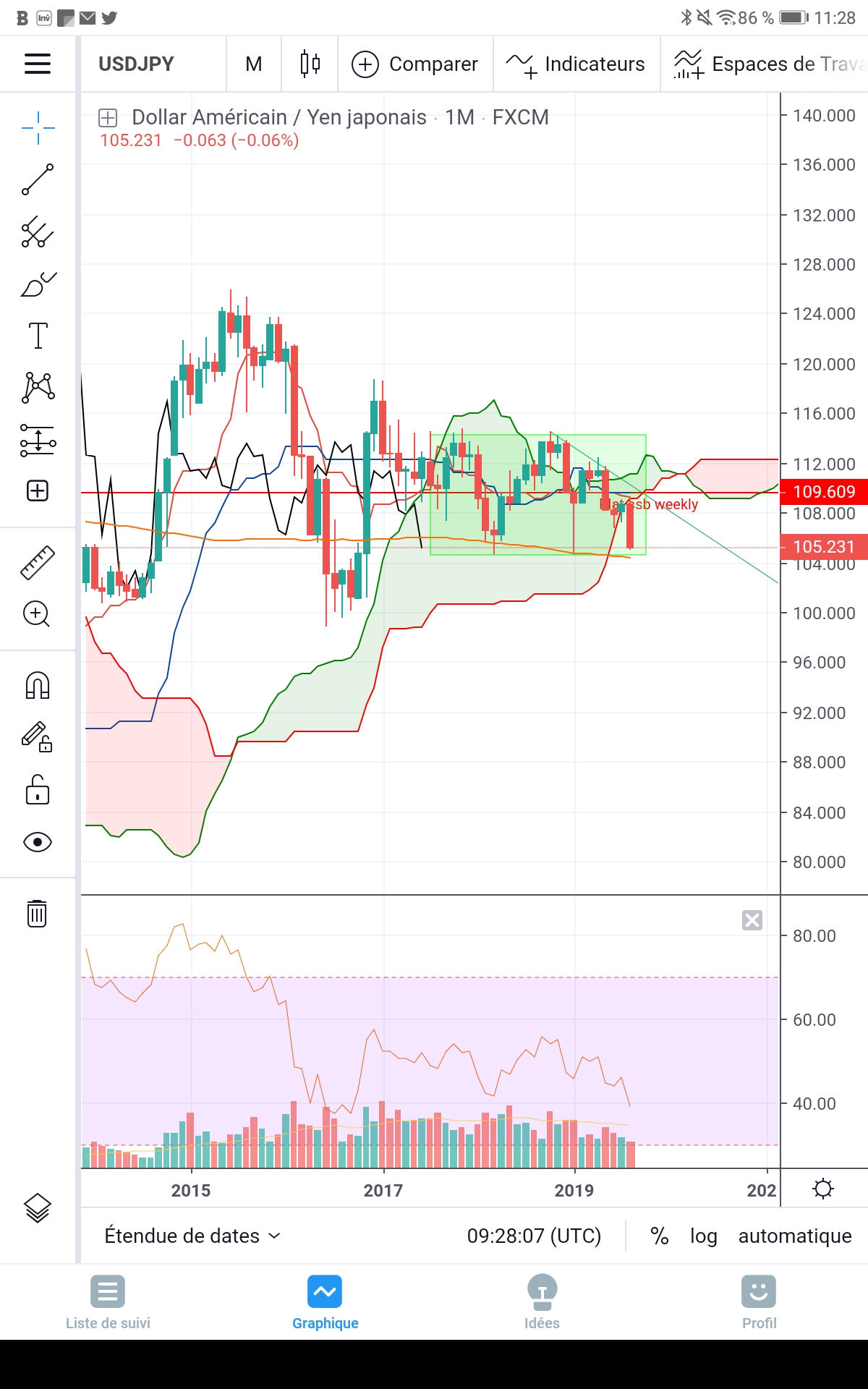Change the USDJPY symbol

tap(136, 64)
